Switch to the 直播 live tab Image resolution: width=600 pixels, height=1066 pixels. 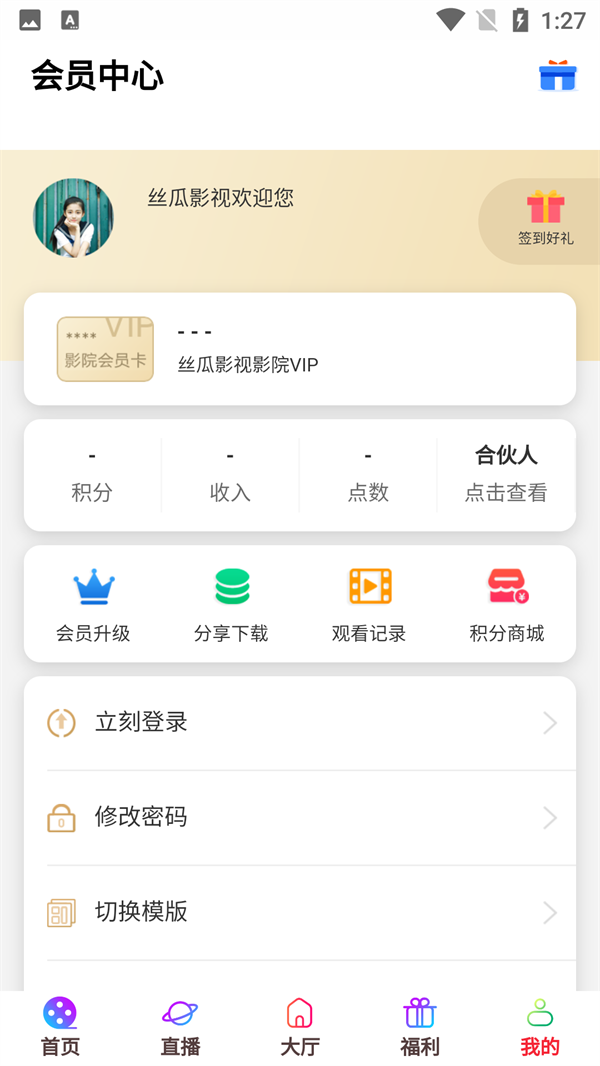coord(180,1027)
